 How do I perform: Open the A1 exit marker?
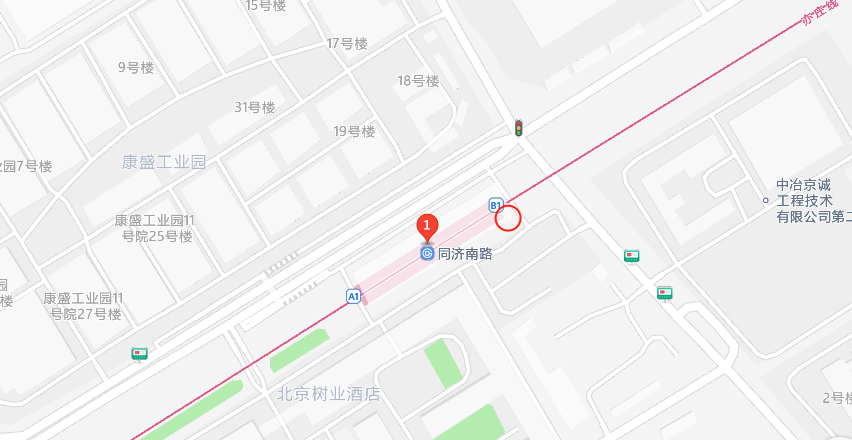[x=353, y=296]
